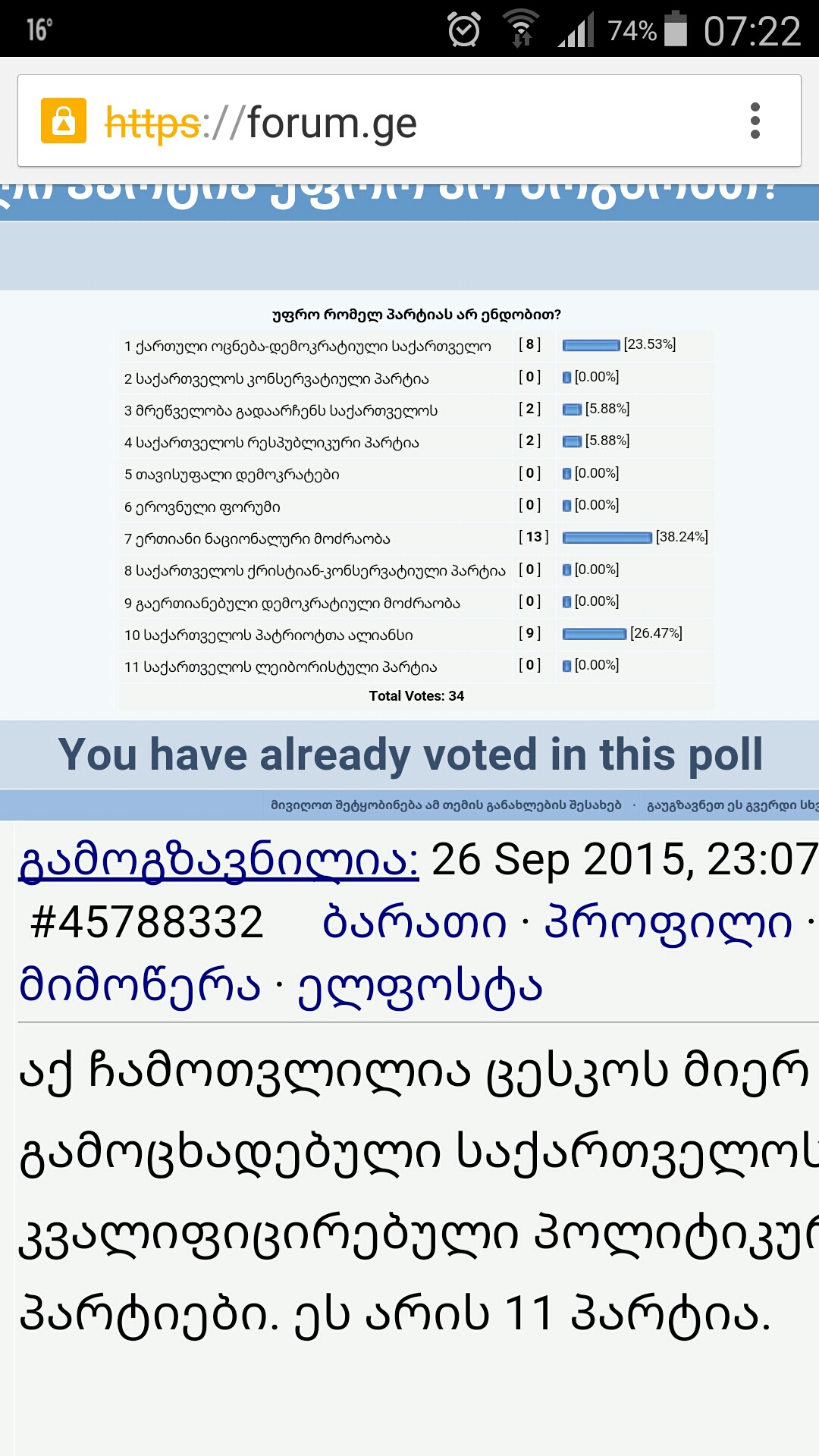Tap მივიღოთ შეტყობინება ამ თემის განახლების შესახებ

(446, 805)
